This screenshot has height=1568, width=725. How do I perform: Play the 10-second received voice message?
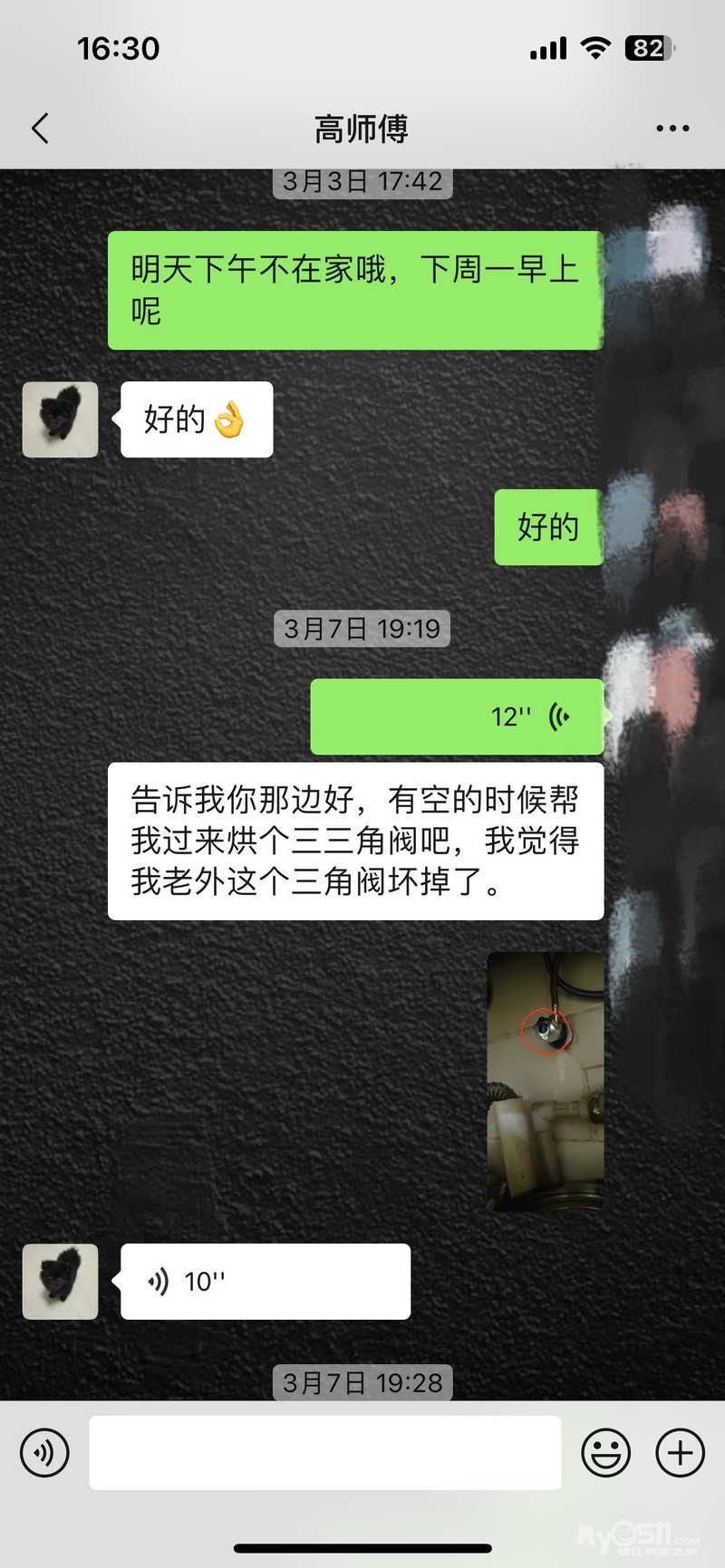[265, 1281]
